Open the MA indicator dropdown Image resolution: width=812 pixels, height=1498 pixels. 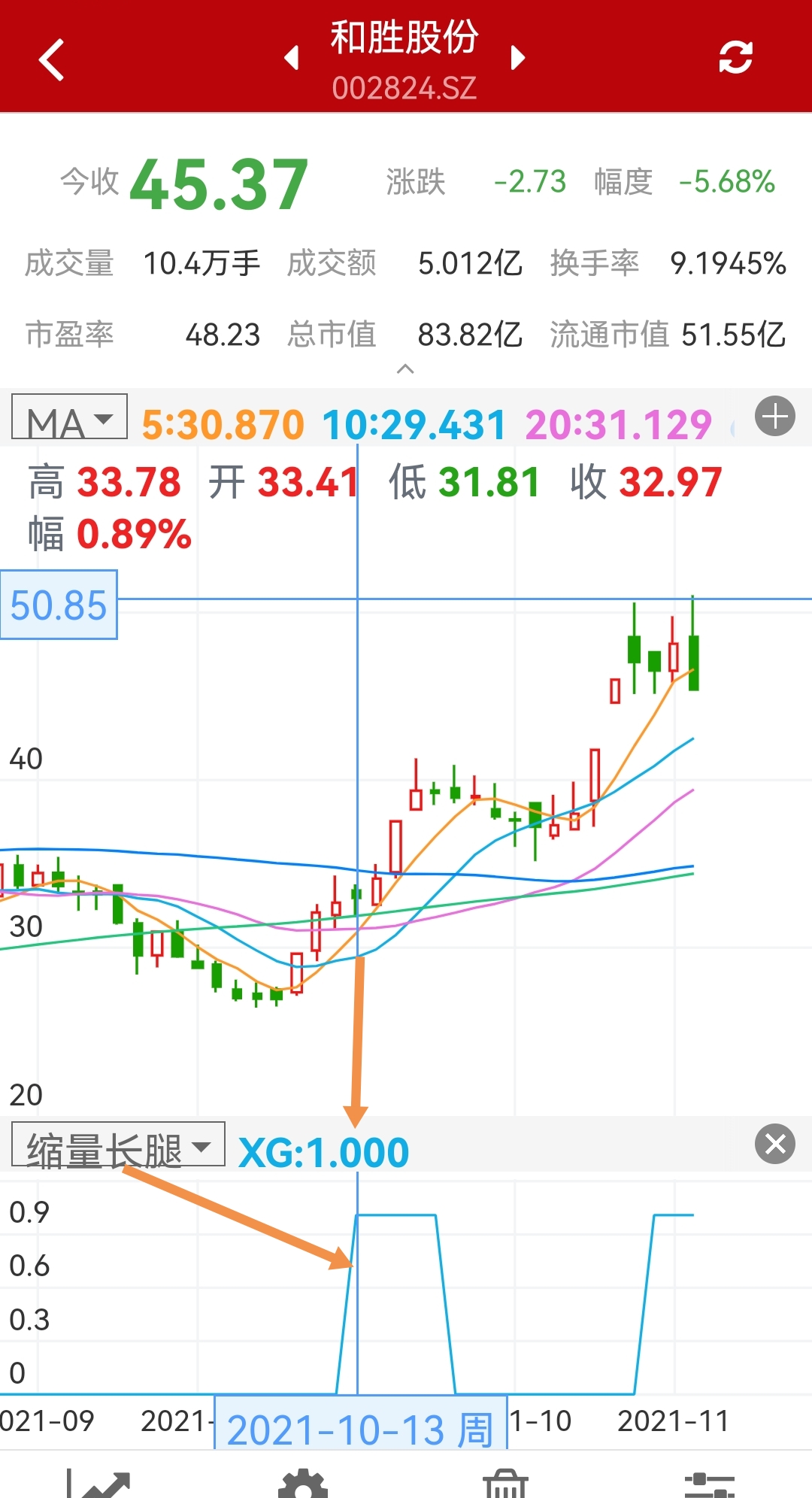pyautogui.click(x=69, y=418)
